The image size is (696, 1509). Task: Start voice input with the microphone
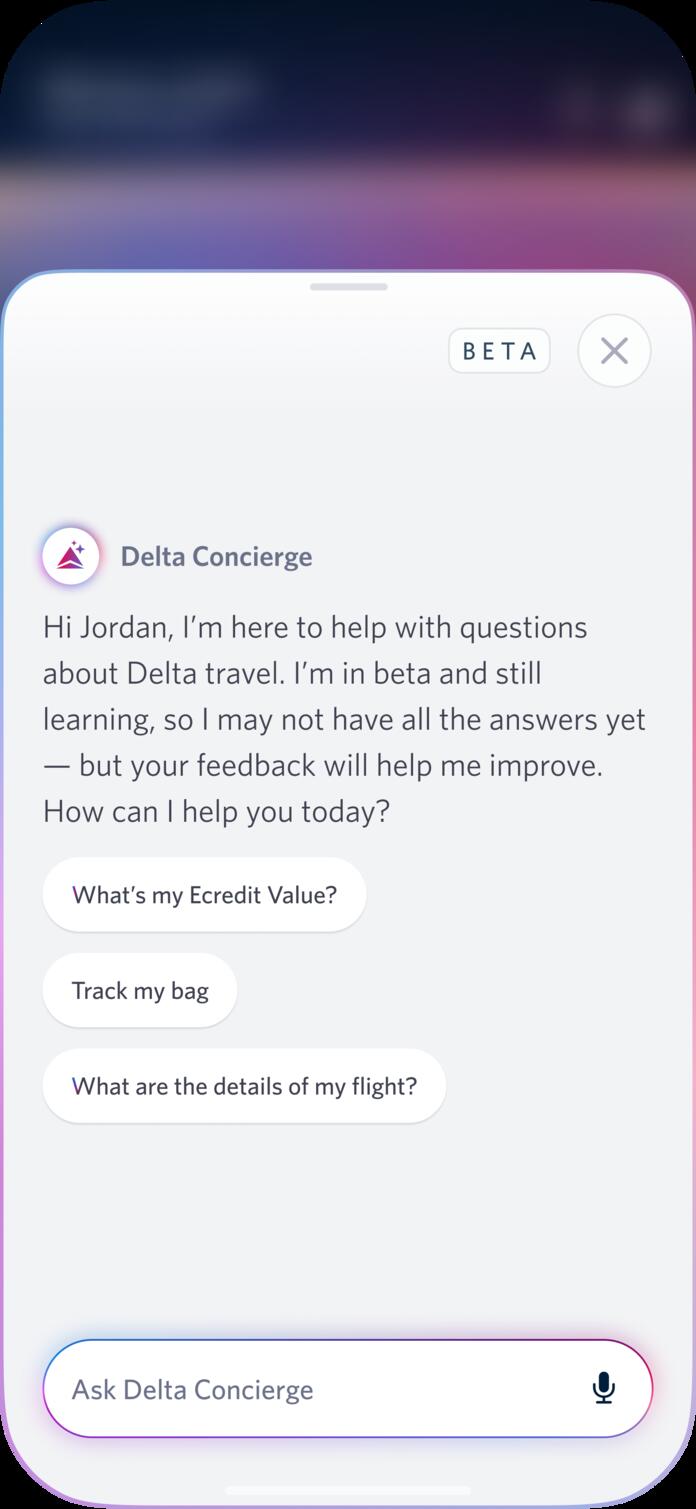click(603, 1388)
